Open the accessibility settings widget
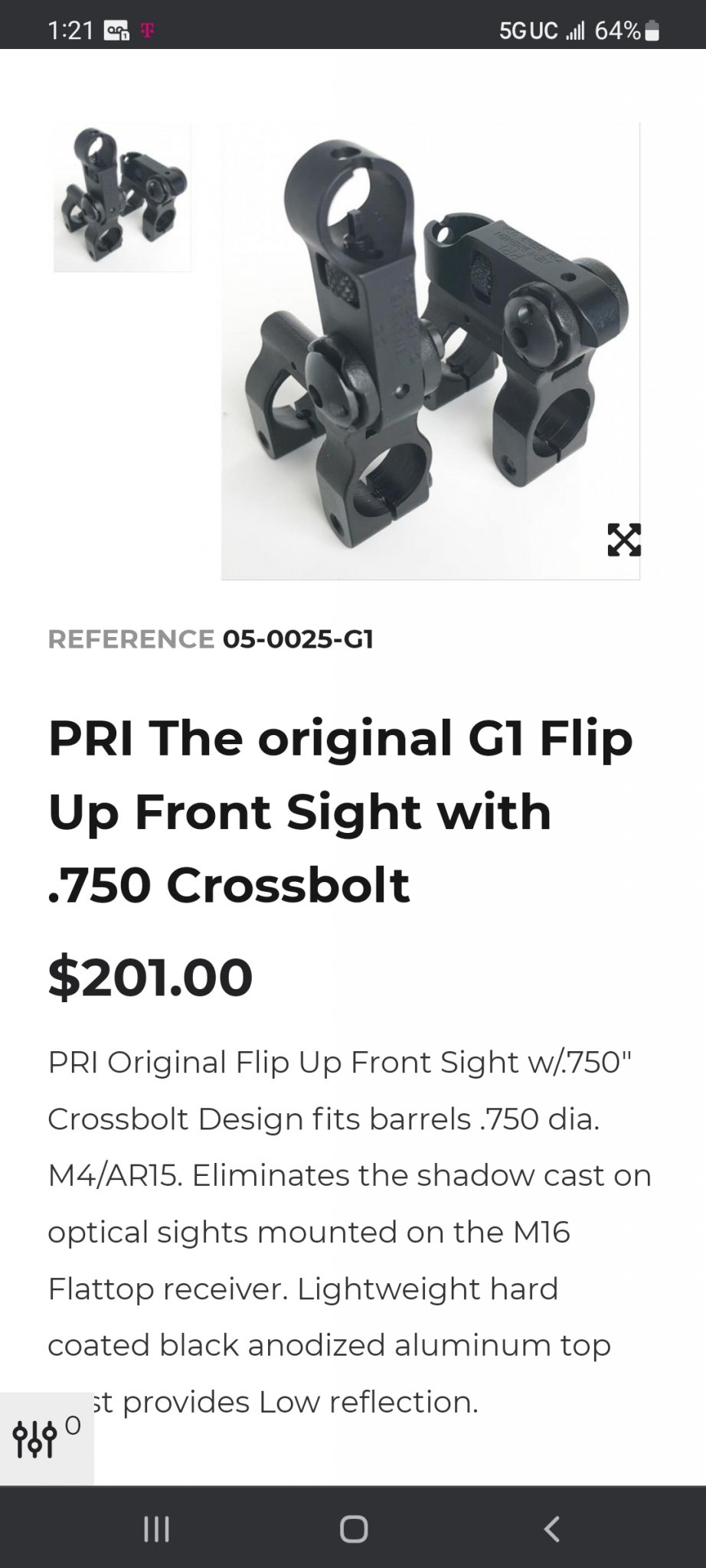The height and width of the screenshot is (1568, 706). click(44, 1439)
